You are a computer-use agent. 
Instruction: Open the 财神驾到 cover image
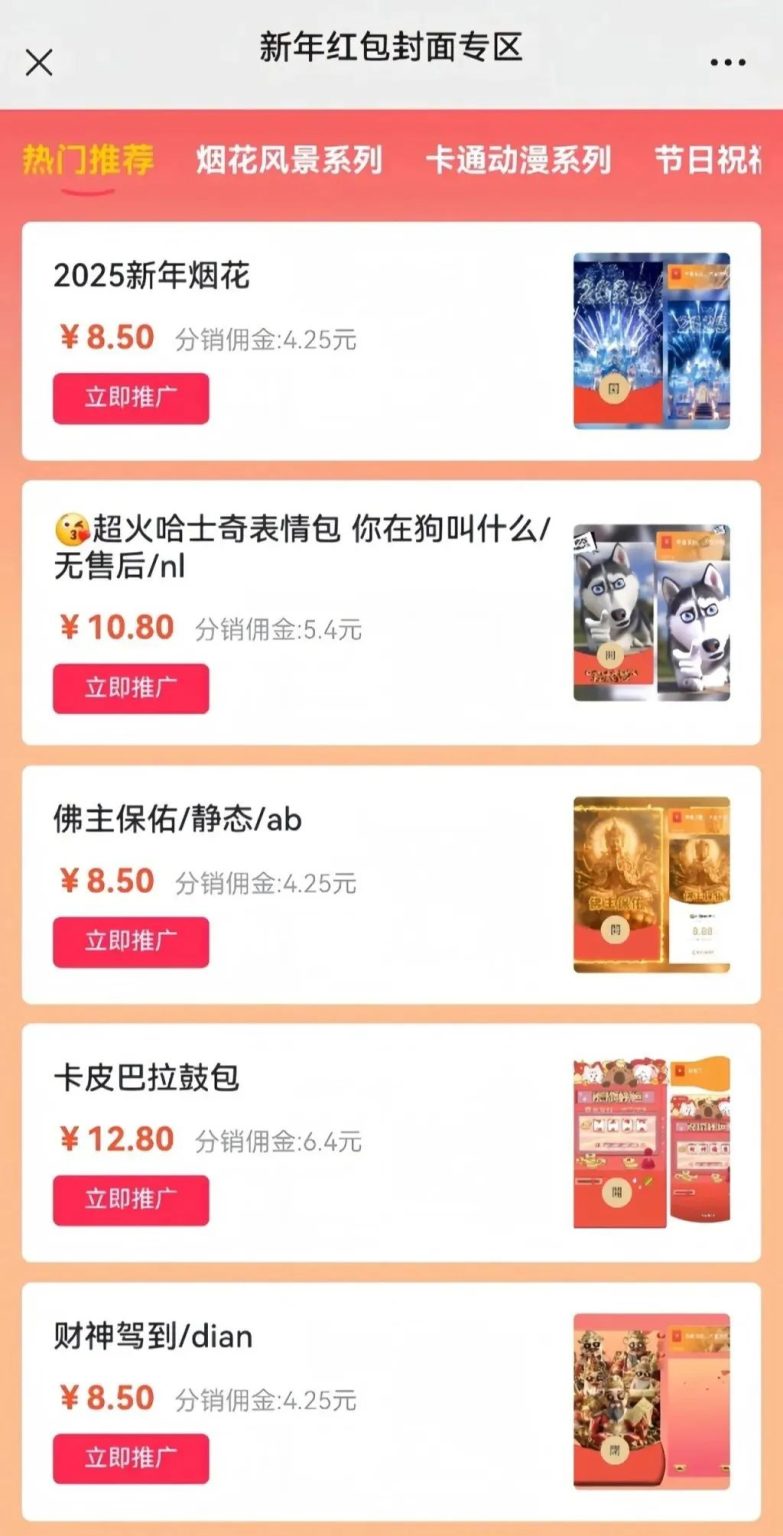click(651, 1401)
